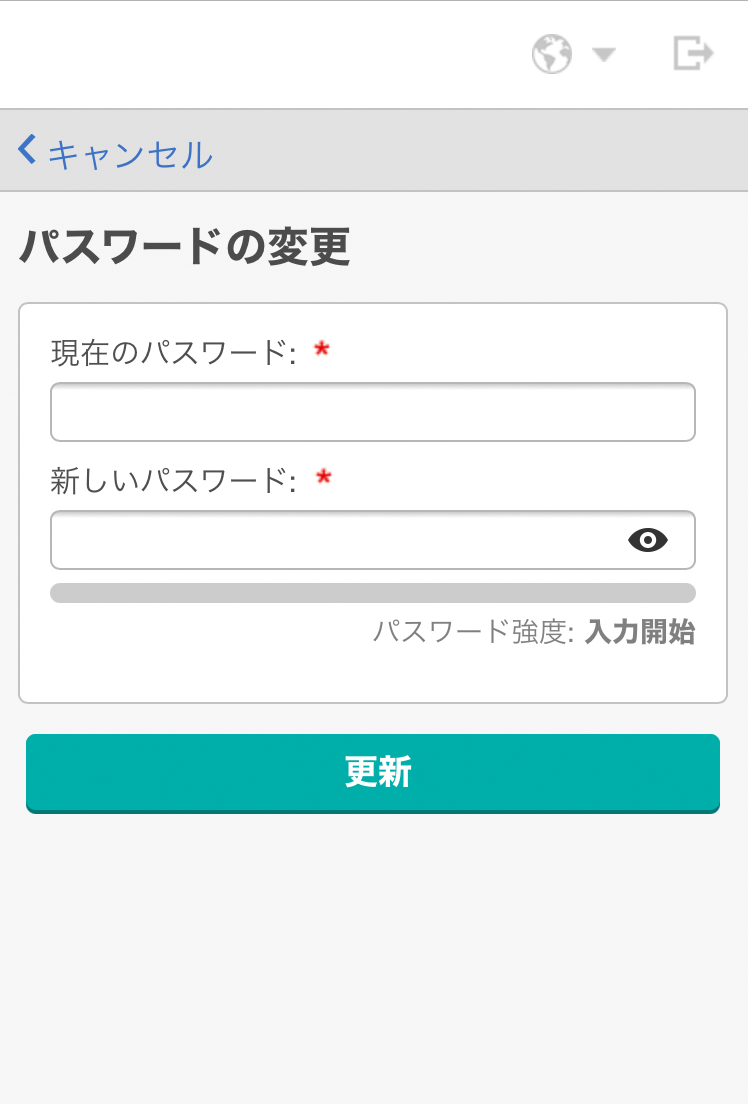This screenshot has height=1104, width=748.
Task: Tap the logout icon
Action: [x=693, y=53]
